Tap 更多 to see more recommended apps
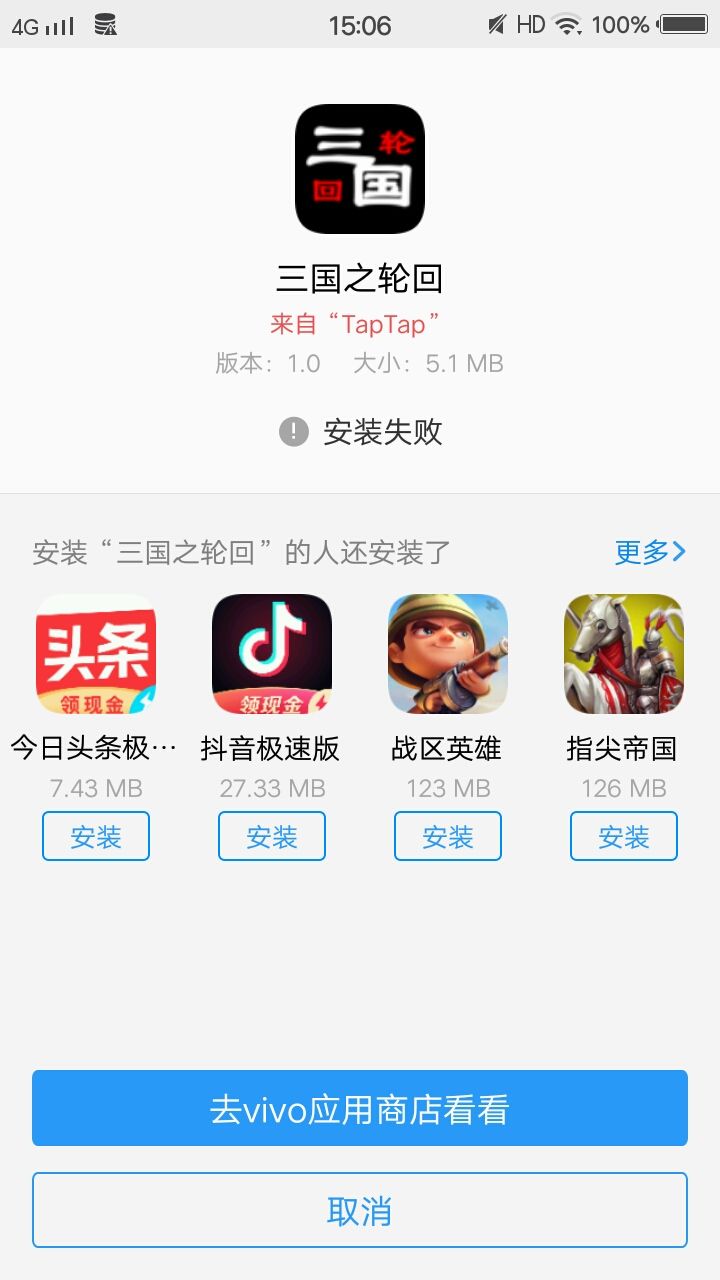 click(x=650, y=551)
